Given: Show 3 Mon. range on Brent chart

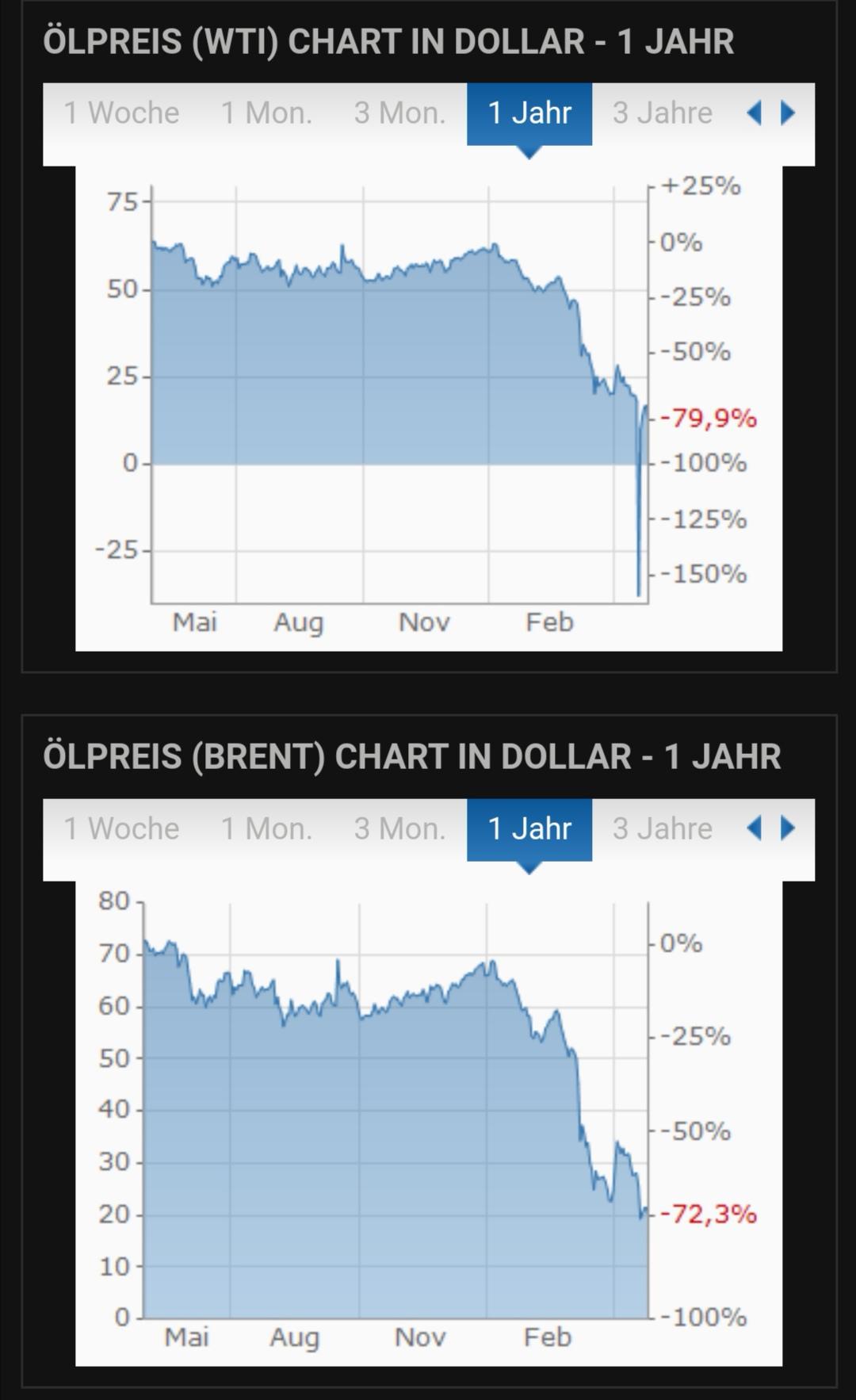Looking at the screenshot, I should point(399,828).
